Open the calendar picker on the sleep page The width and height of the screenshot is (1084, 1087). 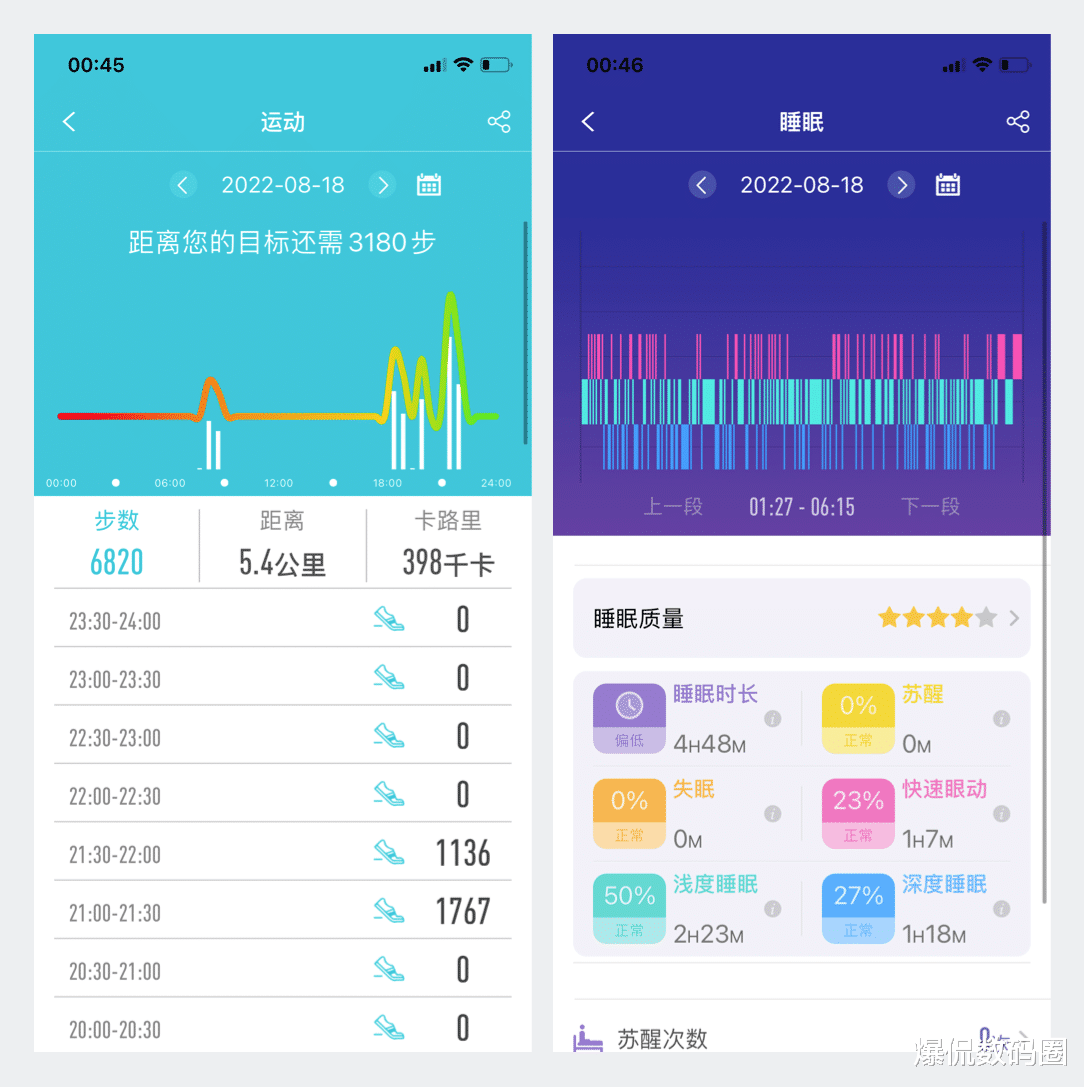pyautogui.click(x=947, y=184)
